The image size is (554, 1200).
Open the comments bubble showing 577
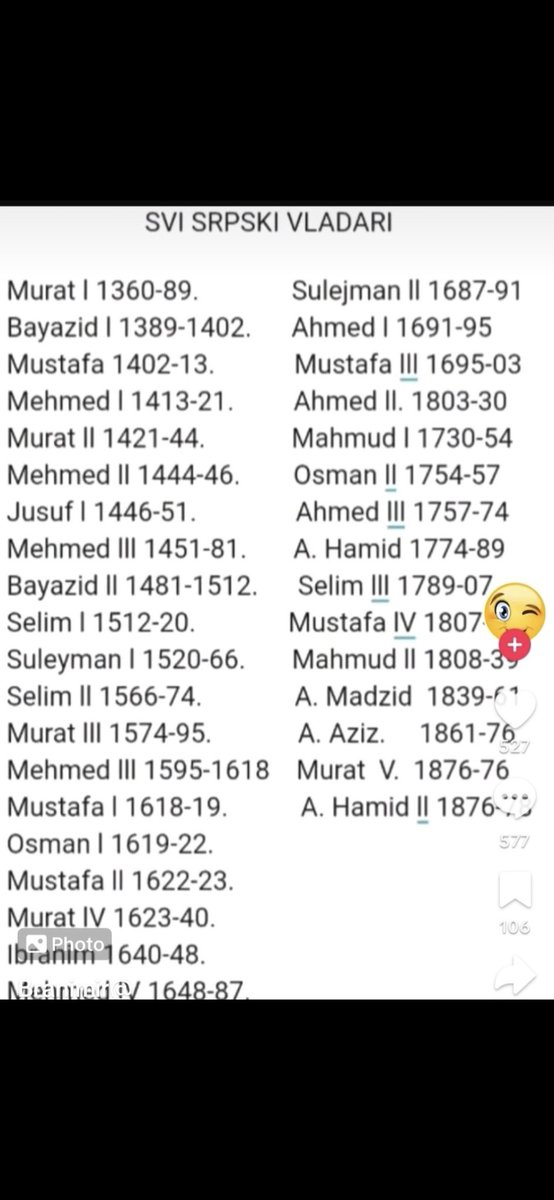pyautogui.click(x=515, y=799)
